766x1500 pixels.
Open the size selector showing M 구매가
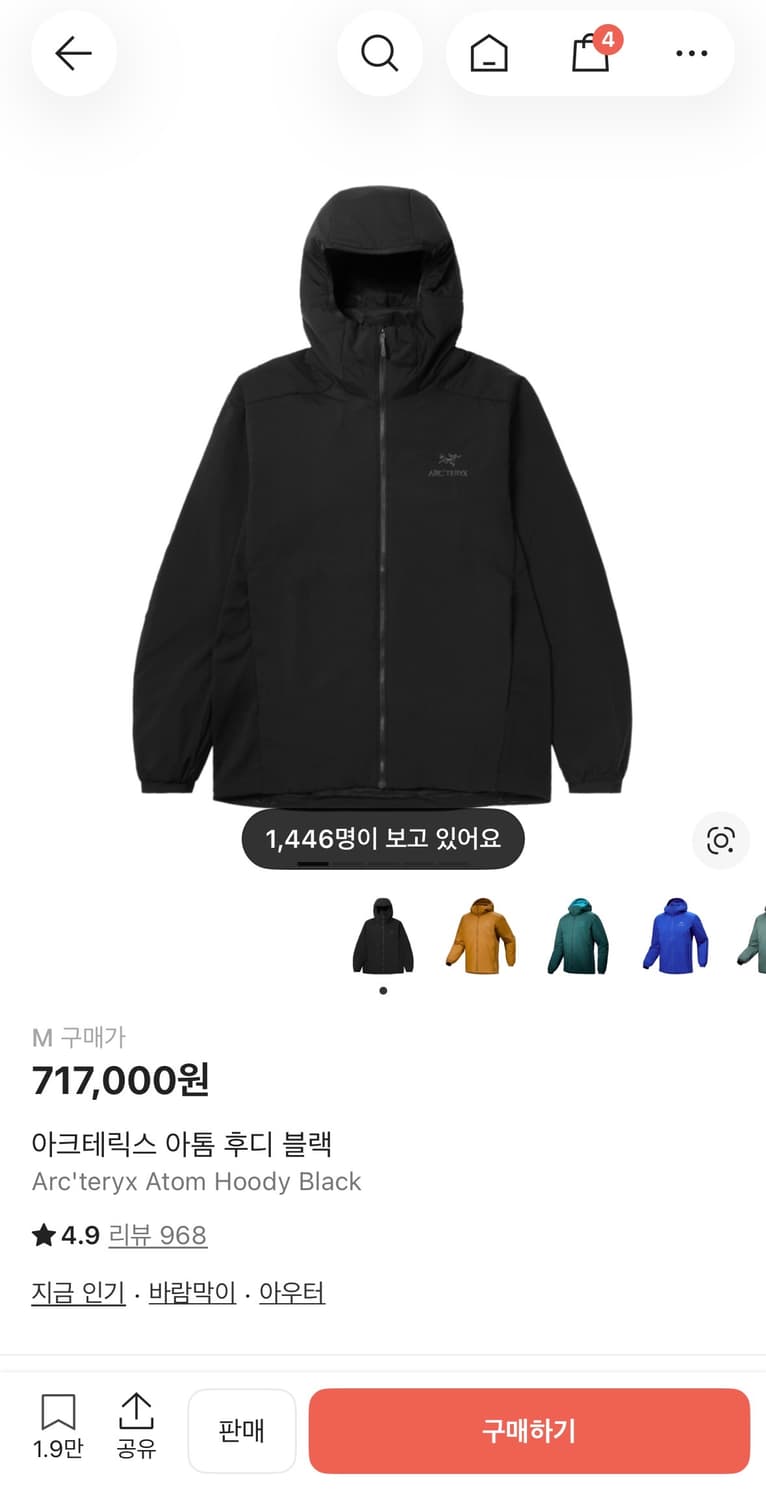tap(76, 1038)
